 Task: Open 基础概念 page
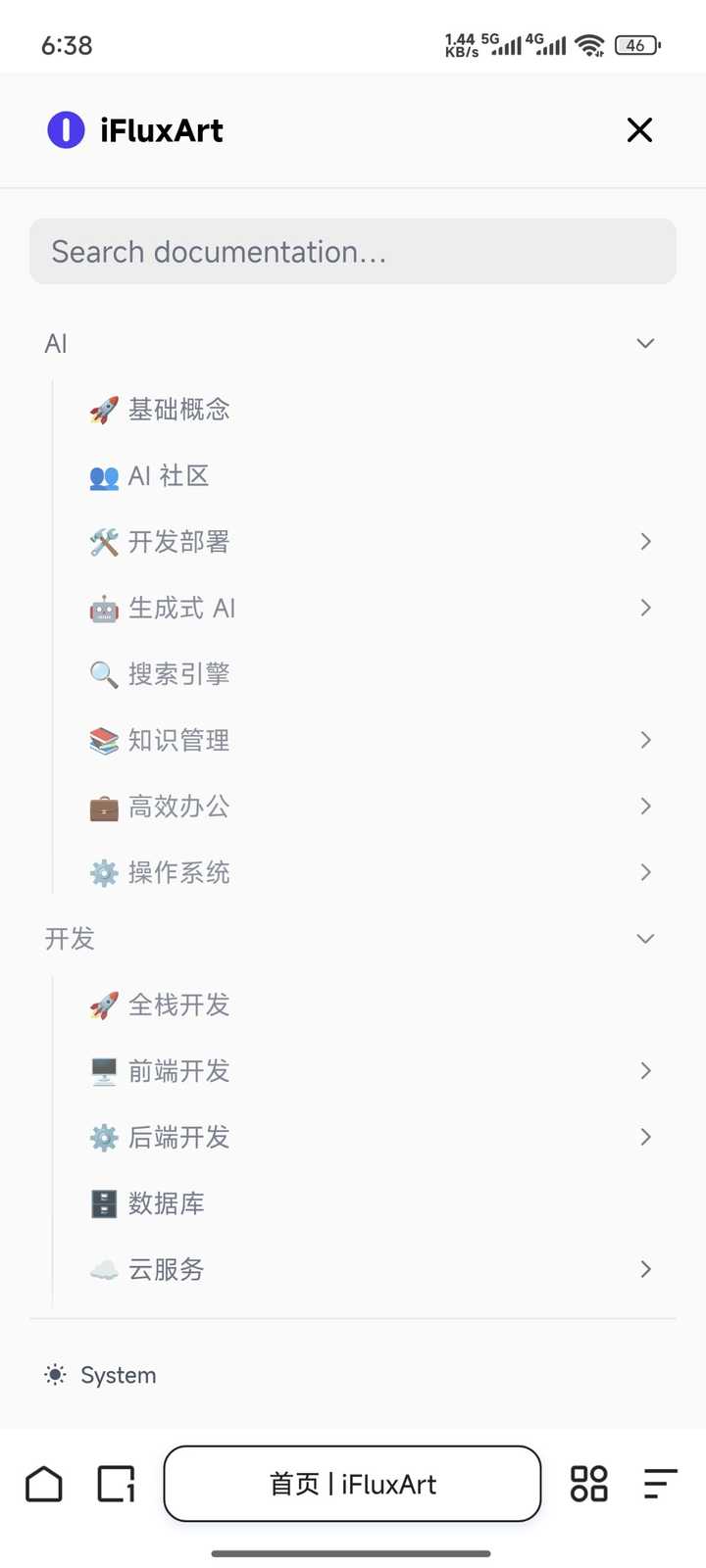point(178,410)
